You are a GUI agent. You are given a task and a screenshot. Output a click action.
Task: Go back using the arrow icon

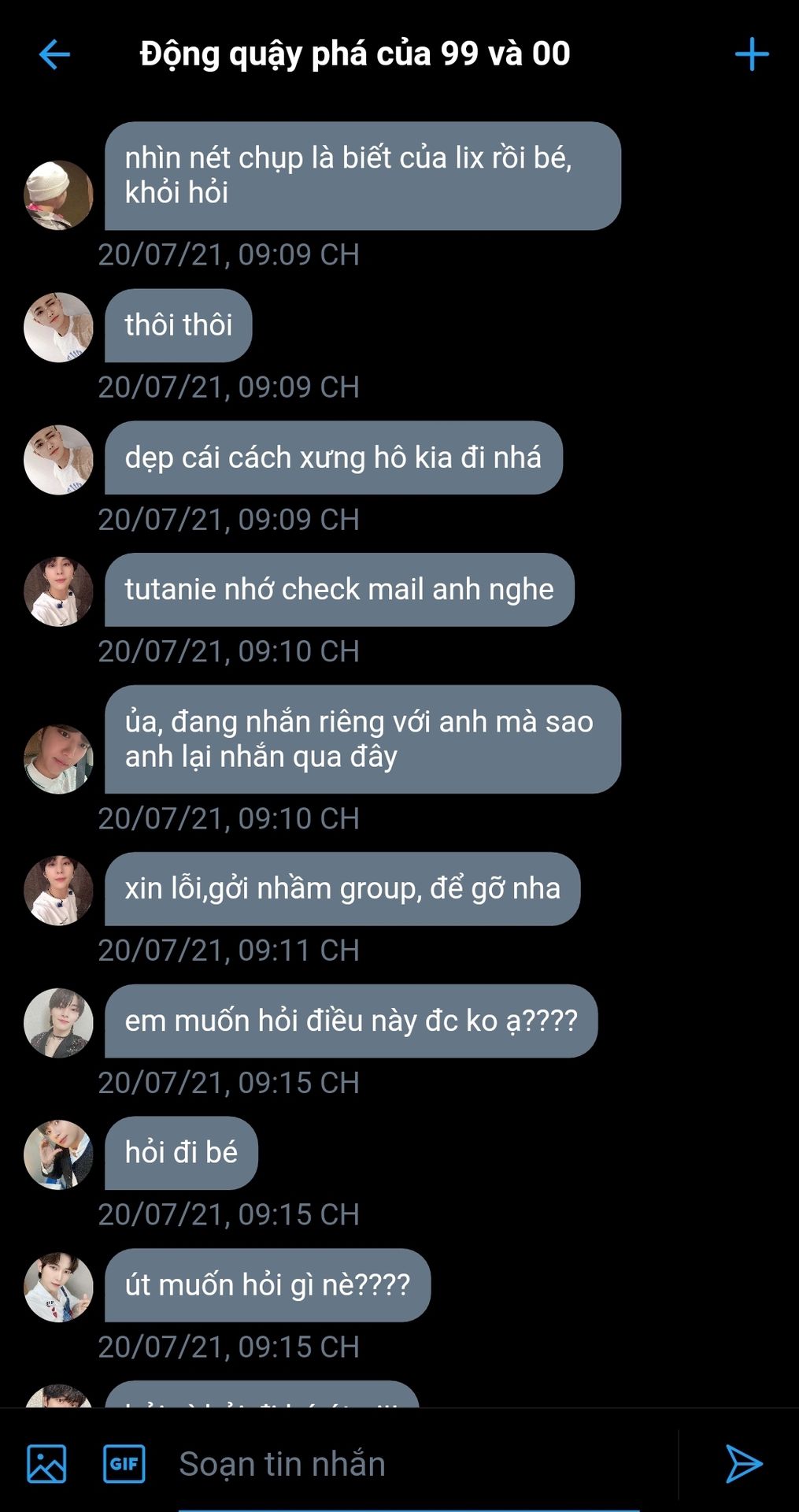[x=54, y=54]
